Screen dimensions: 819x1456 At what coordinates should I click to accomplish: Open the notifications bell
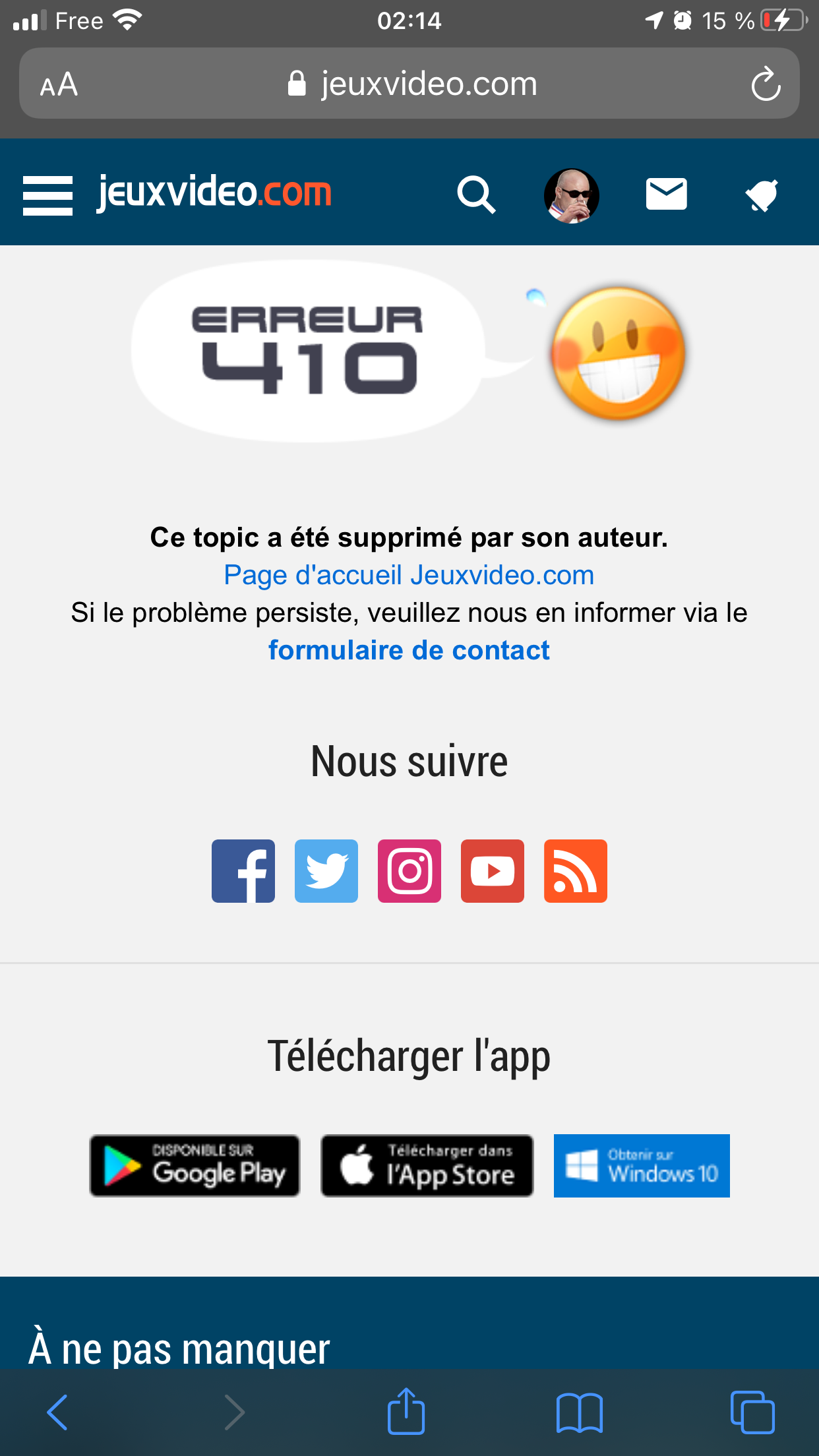pos(762,196)
